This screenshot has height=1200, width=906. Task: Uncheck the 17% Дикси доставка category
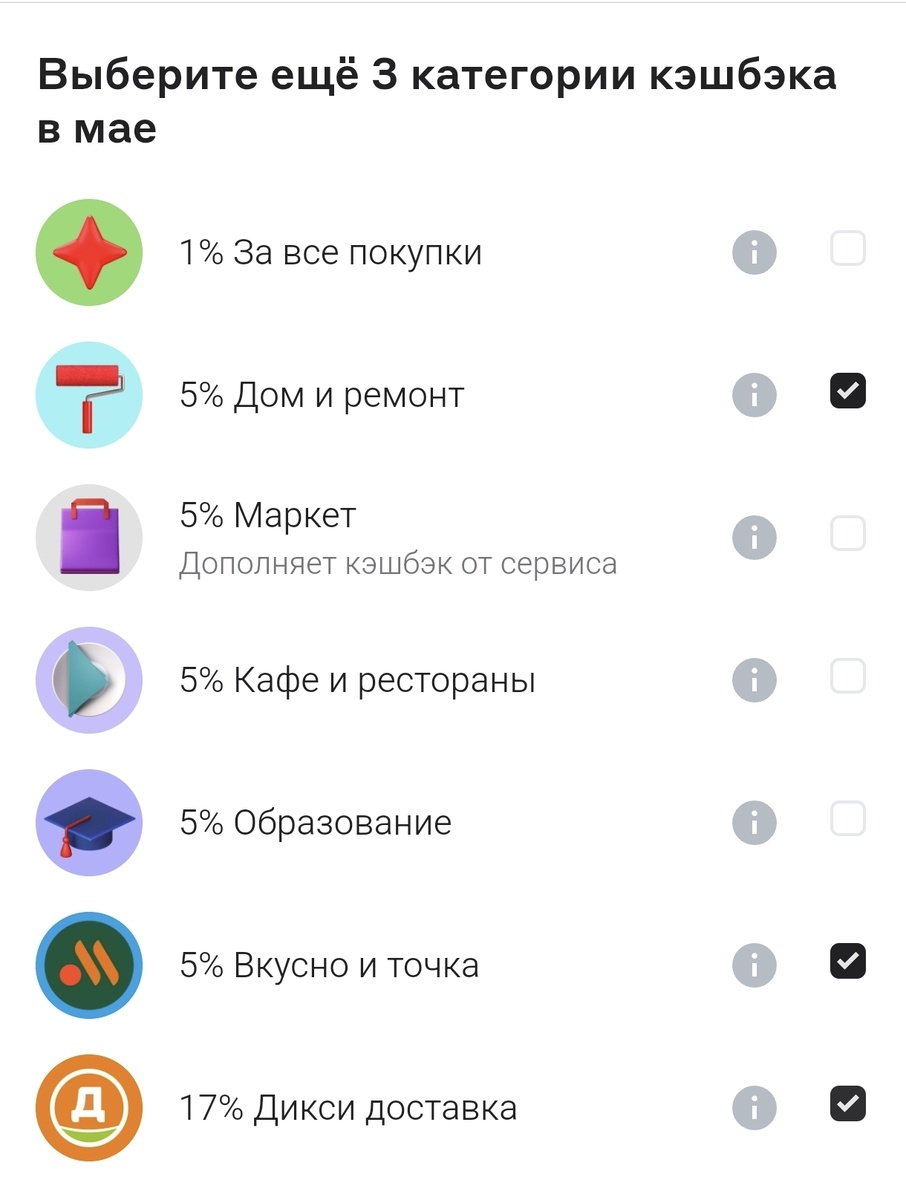[847, 1104]
